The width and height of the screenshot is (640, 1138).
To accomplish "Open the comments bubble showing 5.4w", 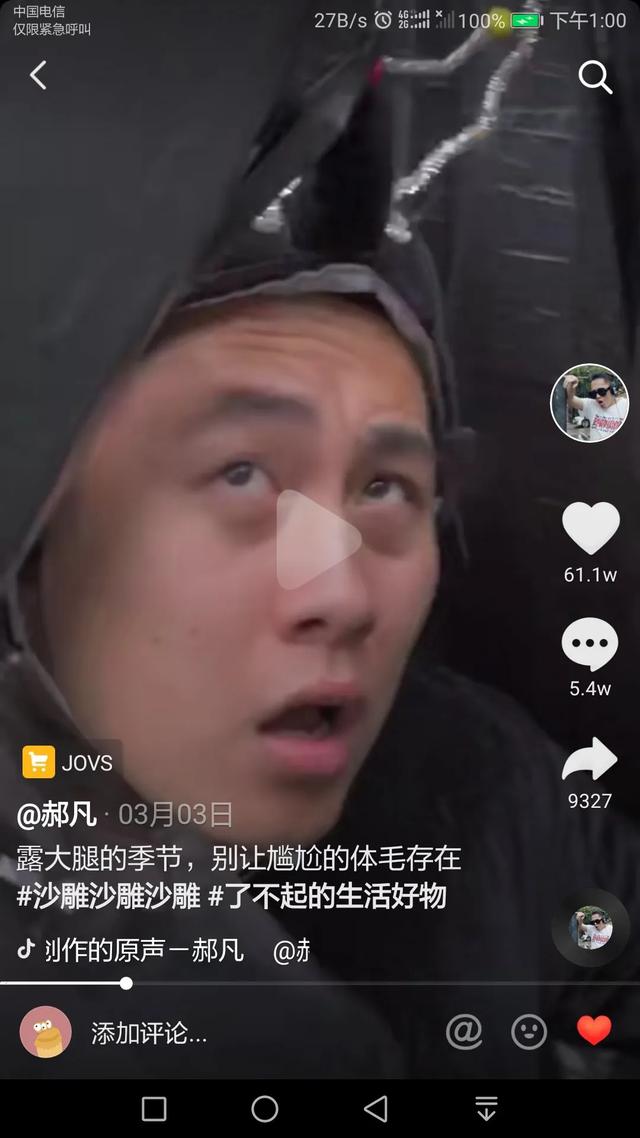I will point(590,645).
